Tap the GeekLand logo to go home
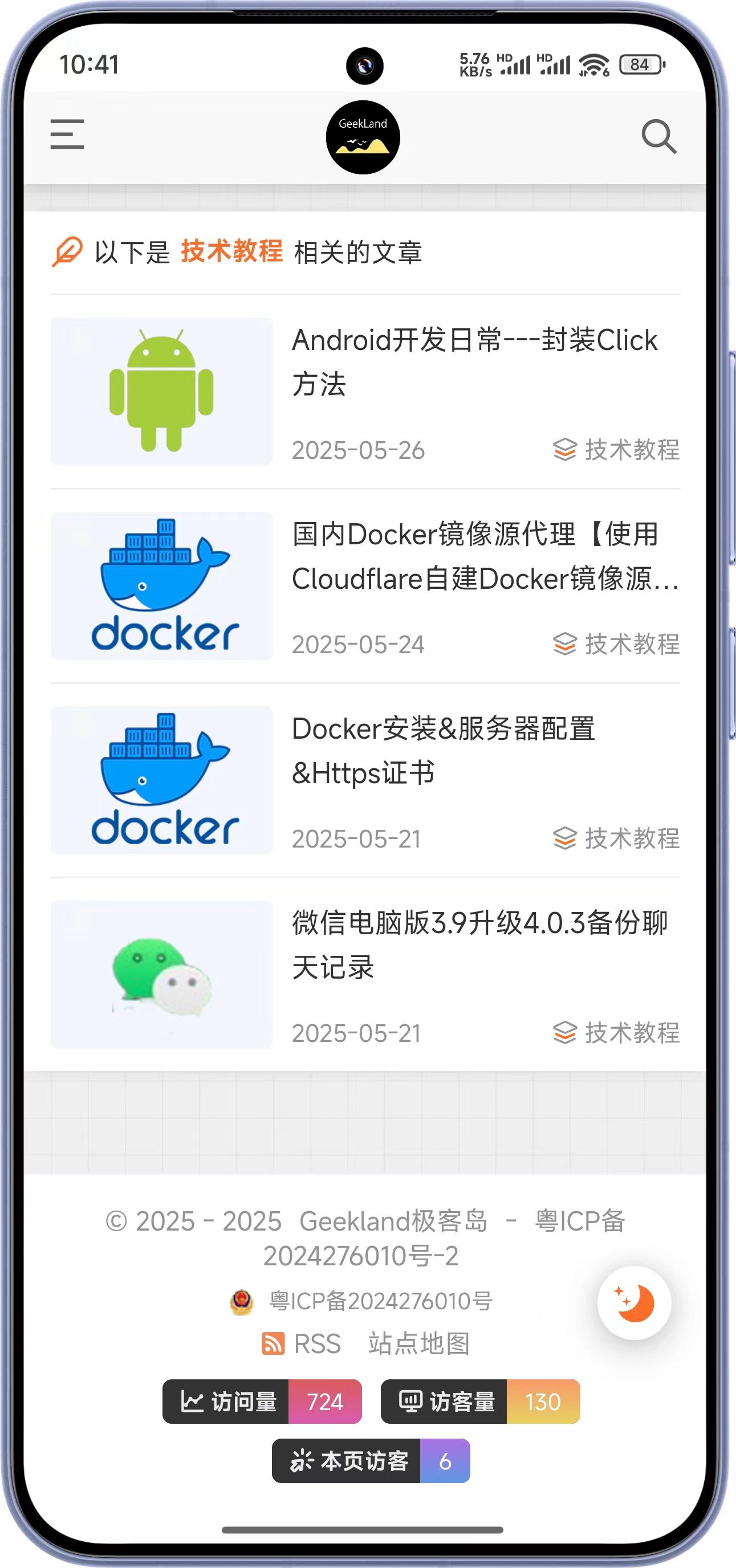Image resolution: width=736 pixels, height=1568 pixels. click(363, 137)
